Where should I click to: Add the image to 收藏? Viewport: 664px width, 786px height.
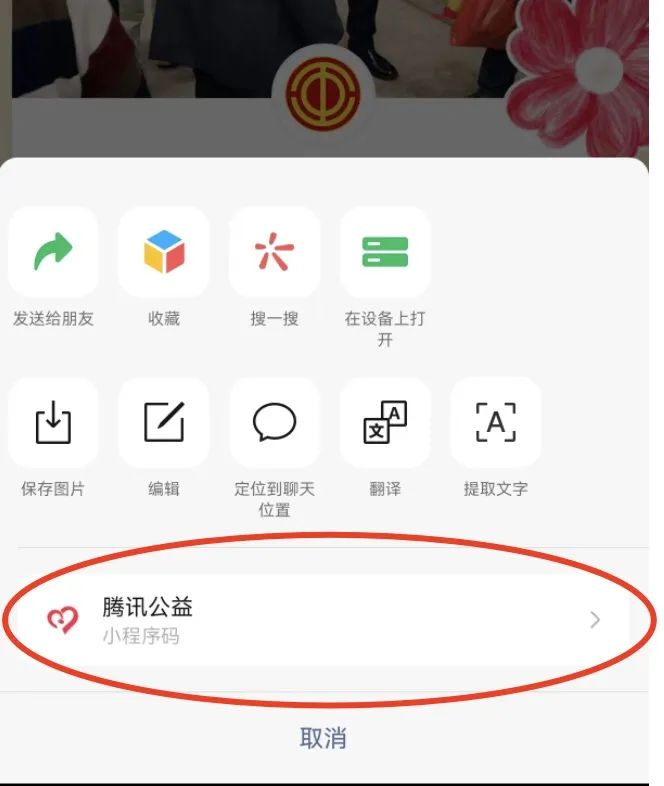click(x=164, y=252)
